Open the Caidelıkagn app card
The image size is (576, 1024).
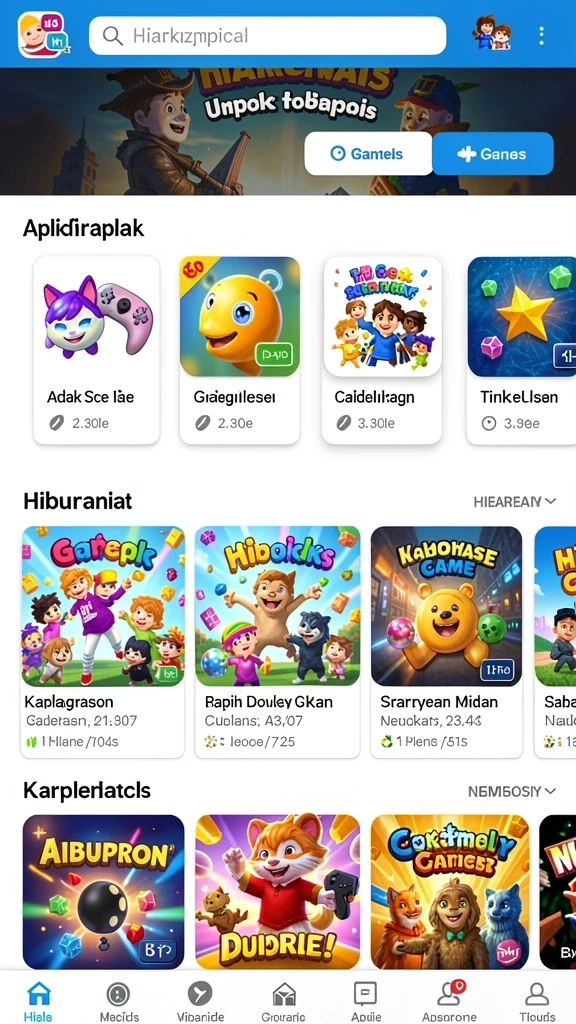coord(382,350)
